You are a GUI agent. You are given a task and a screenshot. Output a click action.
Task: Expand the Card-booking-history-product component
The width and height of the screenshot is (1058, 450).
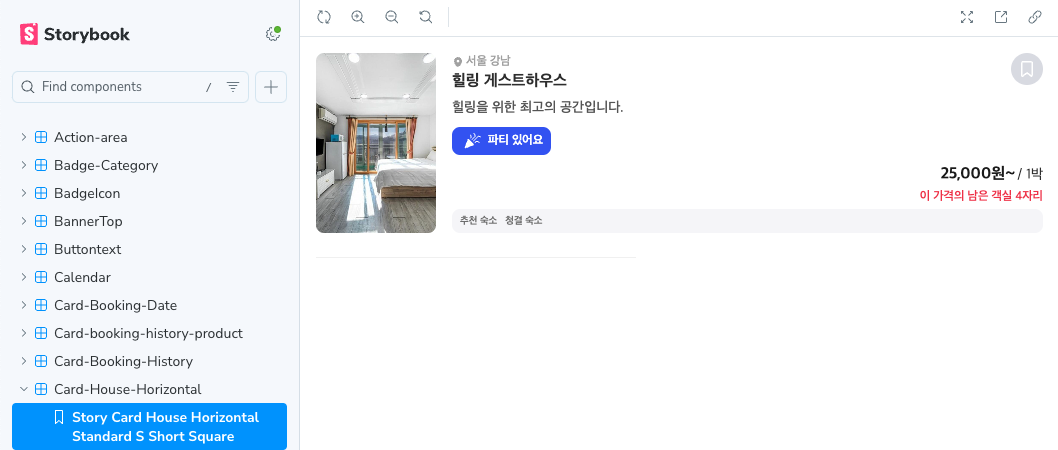click(x=148, y=333)
